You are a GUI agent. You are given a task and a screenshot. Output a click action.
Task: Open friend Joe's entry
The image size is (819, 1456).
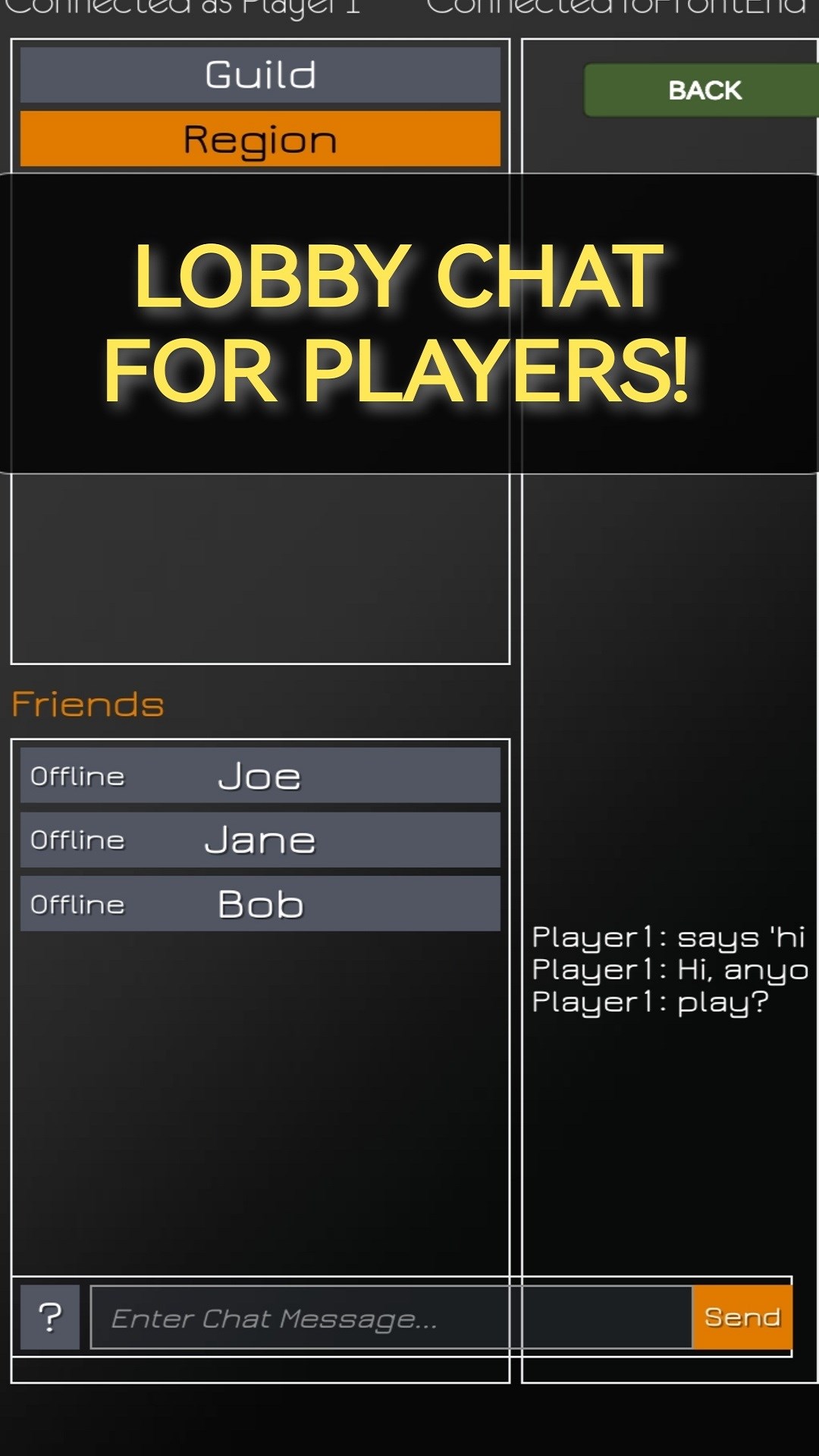pos(260,776)
